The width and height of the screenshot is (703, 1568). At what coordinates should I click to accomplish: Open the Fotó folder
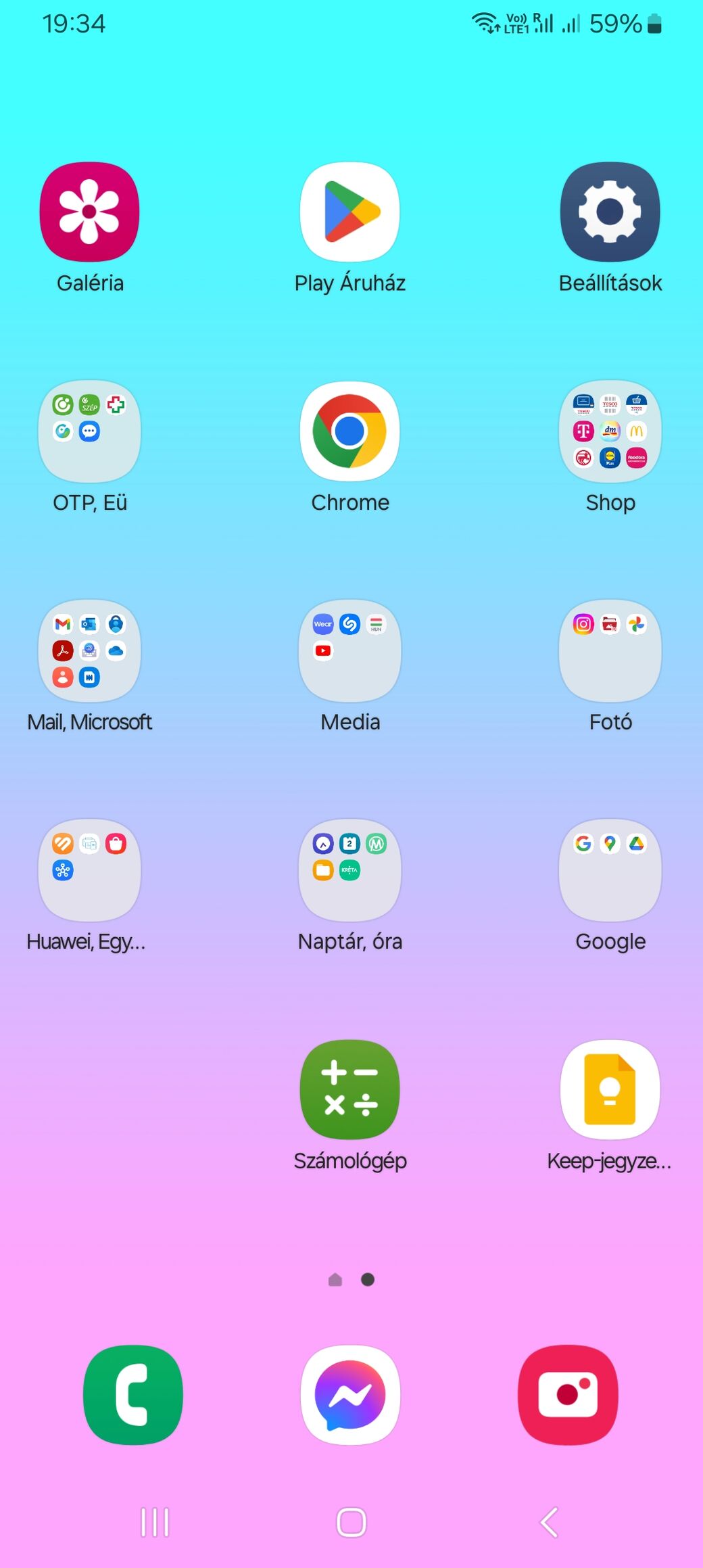(x=610, y=650)
